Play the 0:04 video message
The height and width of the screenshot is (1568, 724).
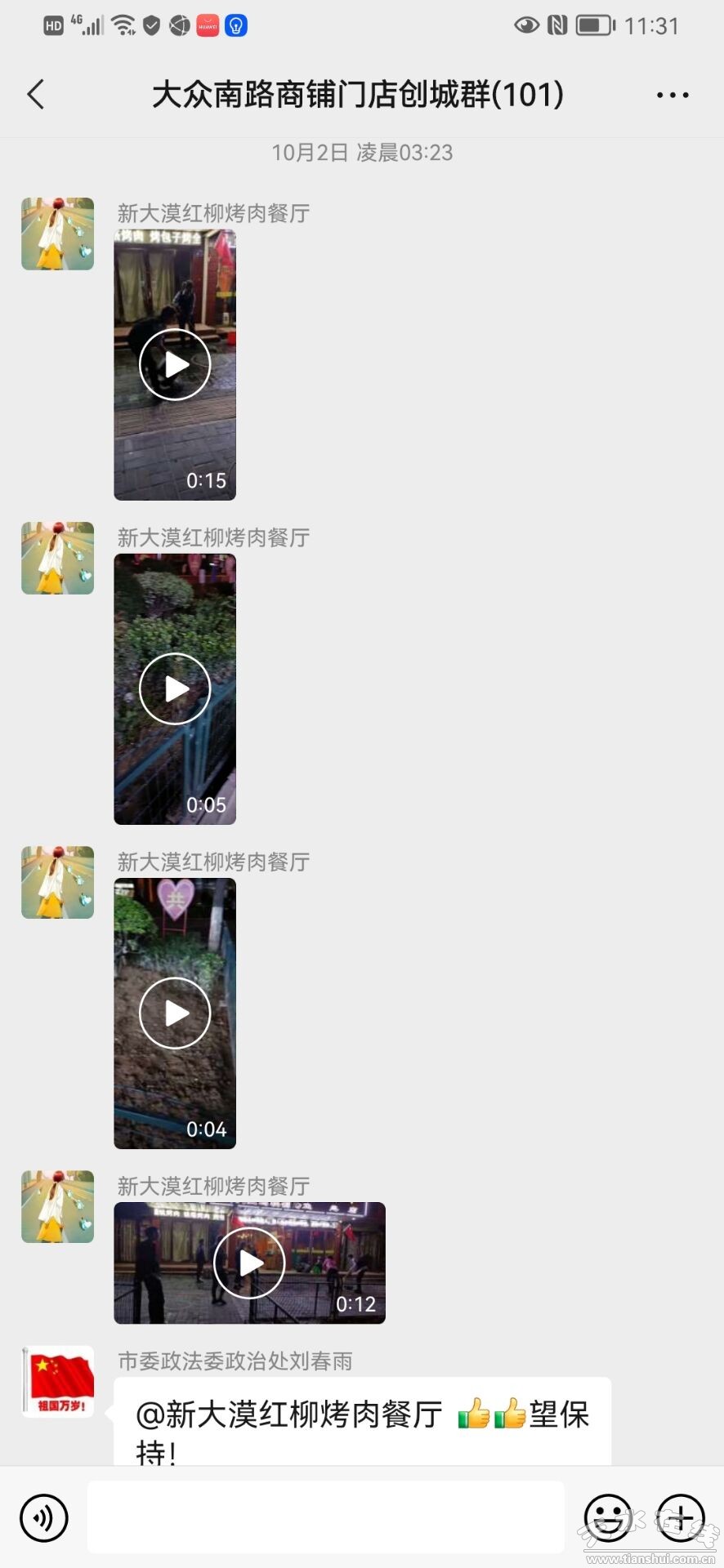(x=175, y=1013)
